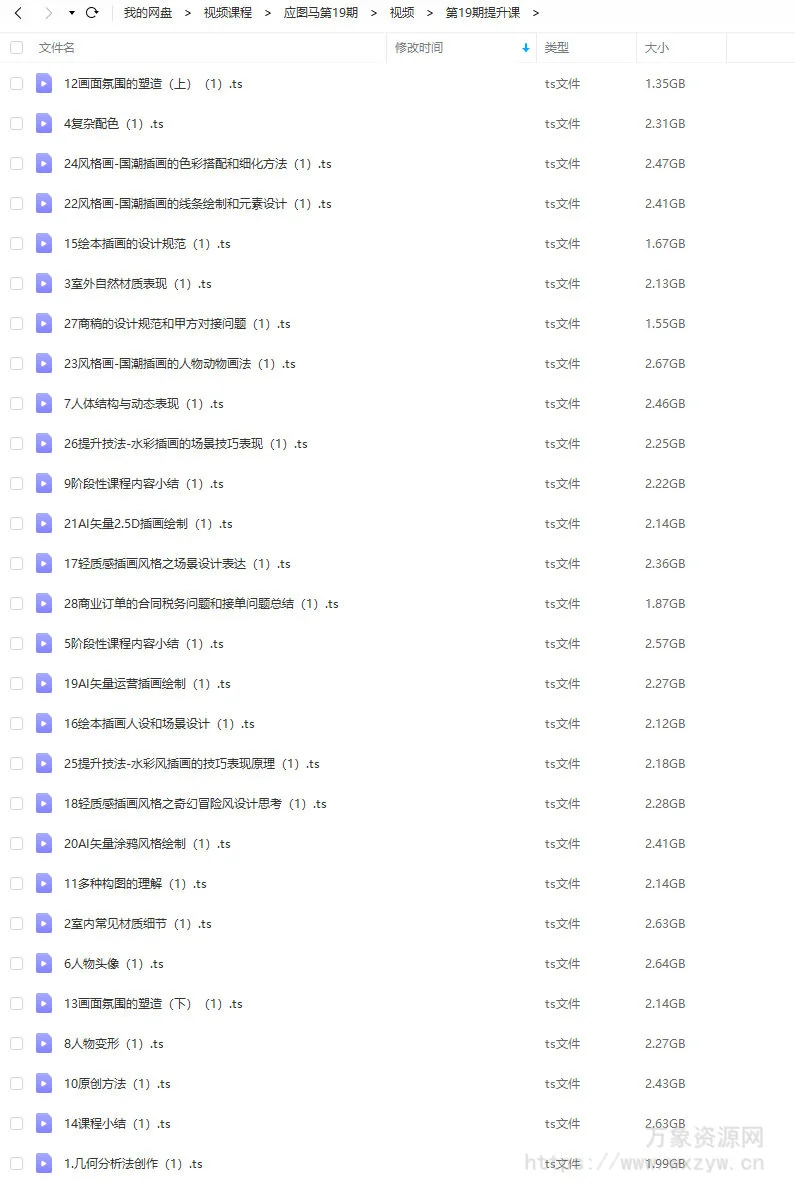Open 28商业订单的合同税务问题 file
The height and width of the screenshot is (1197, 795).
click(x=200, y=604)
